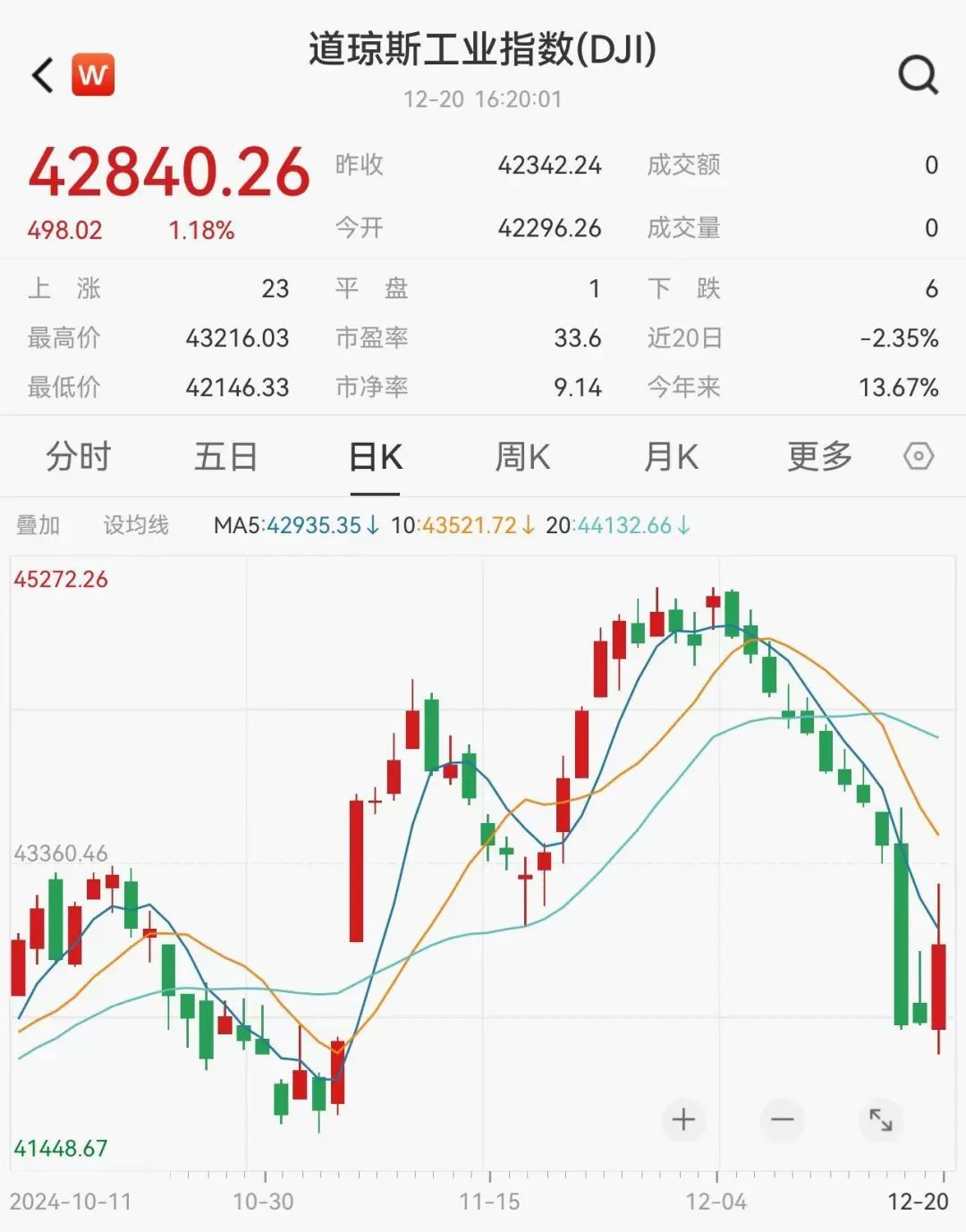Tap 叠加 to overlay another index
The width and height of the screenshot is (966, 1232).
pos(38,525)
